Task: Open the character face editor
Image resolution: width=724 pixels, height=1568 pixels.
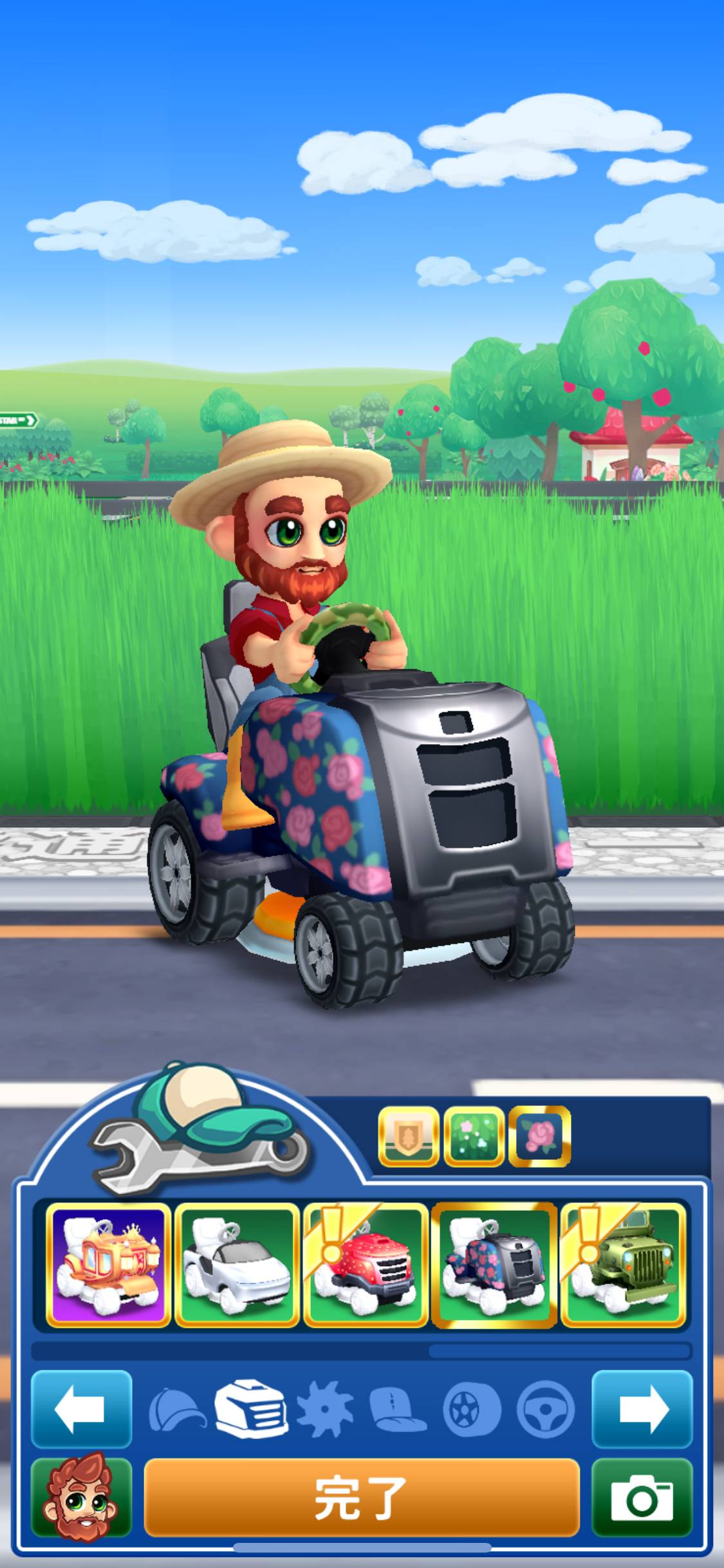Action: 81,1497
